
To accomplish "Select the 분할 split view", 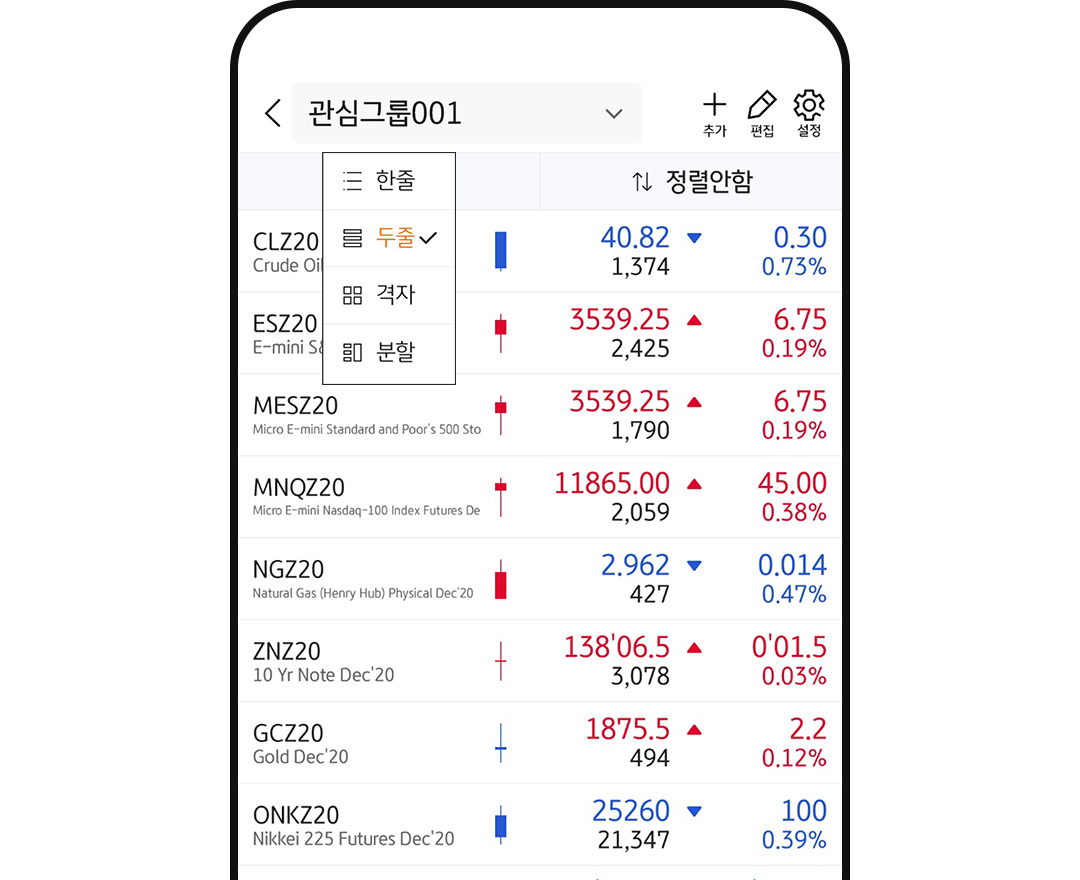I will click(389, 352).
